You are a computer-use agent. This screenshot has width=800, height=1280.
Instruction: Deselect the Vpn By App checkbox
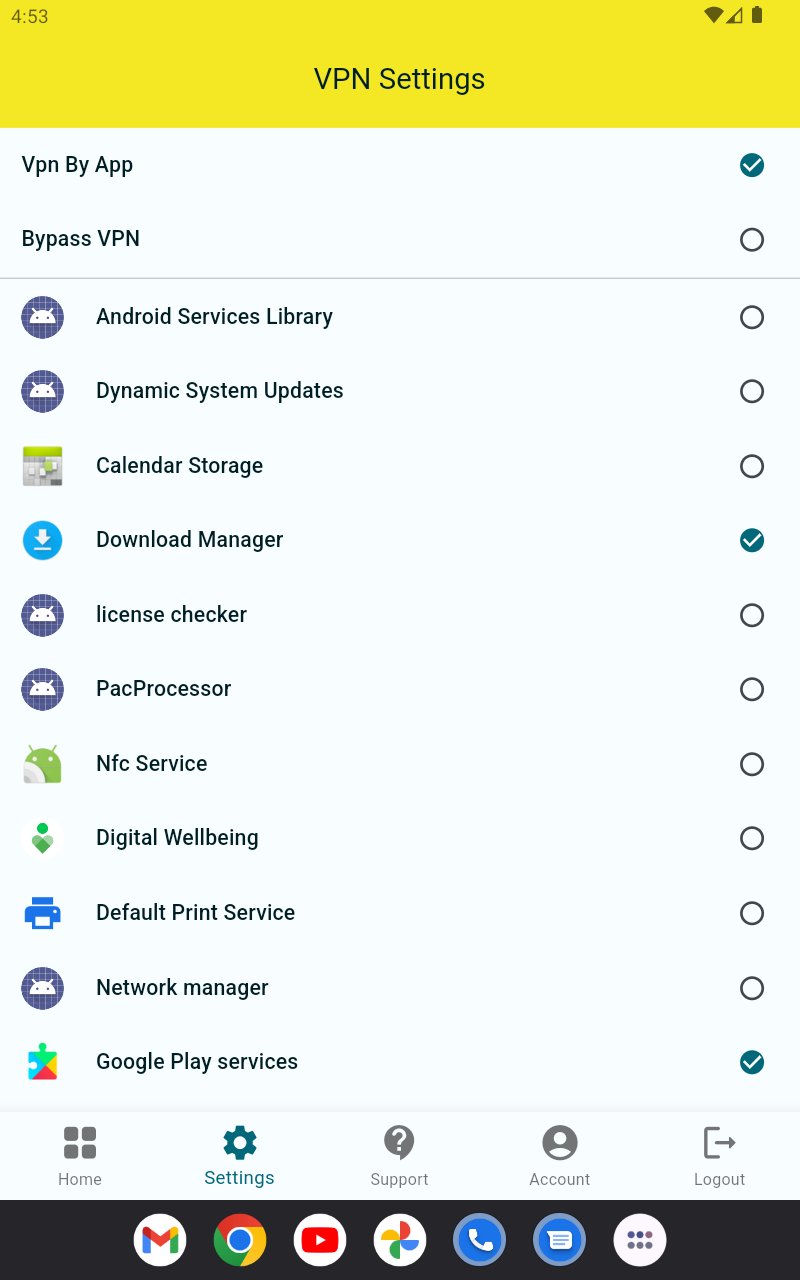pyautogui.click(x=752, y=164)
